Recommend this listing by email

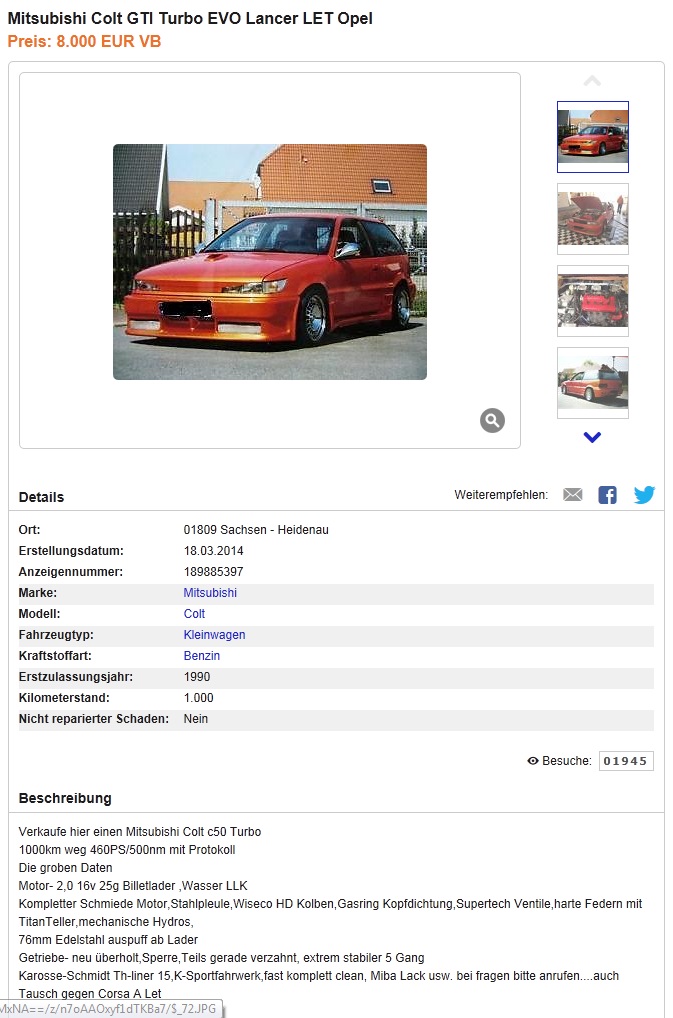(572, 495)
